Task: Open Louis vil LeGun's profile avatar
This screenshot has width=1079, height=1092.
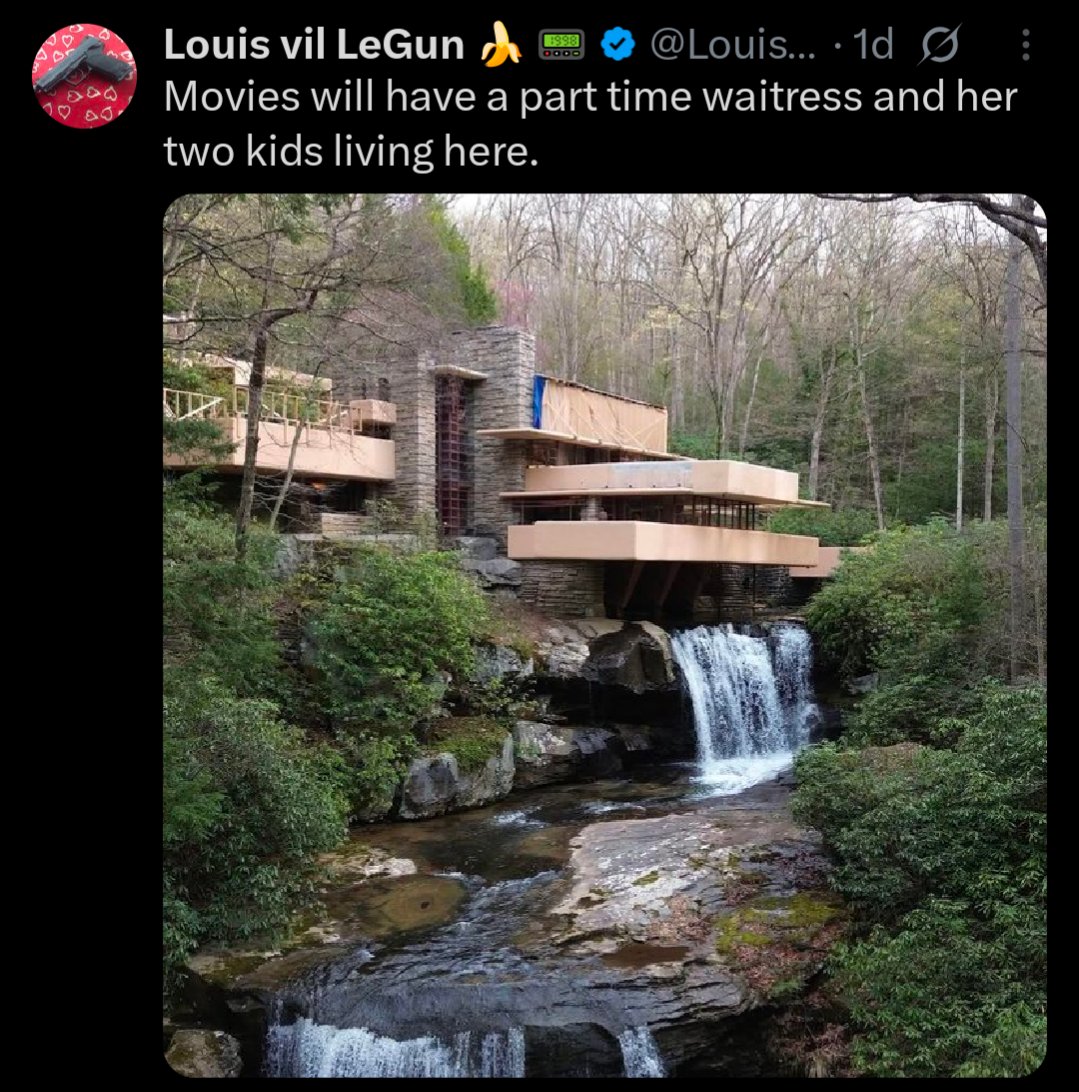Action: [84, 77]
